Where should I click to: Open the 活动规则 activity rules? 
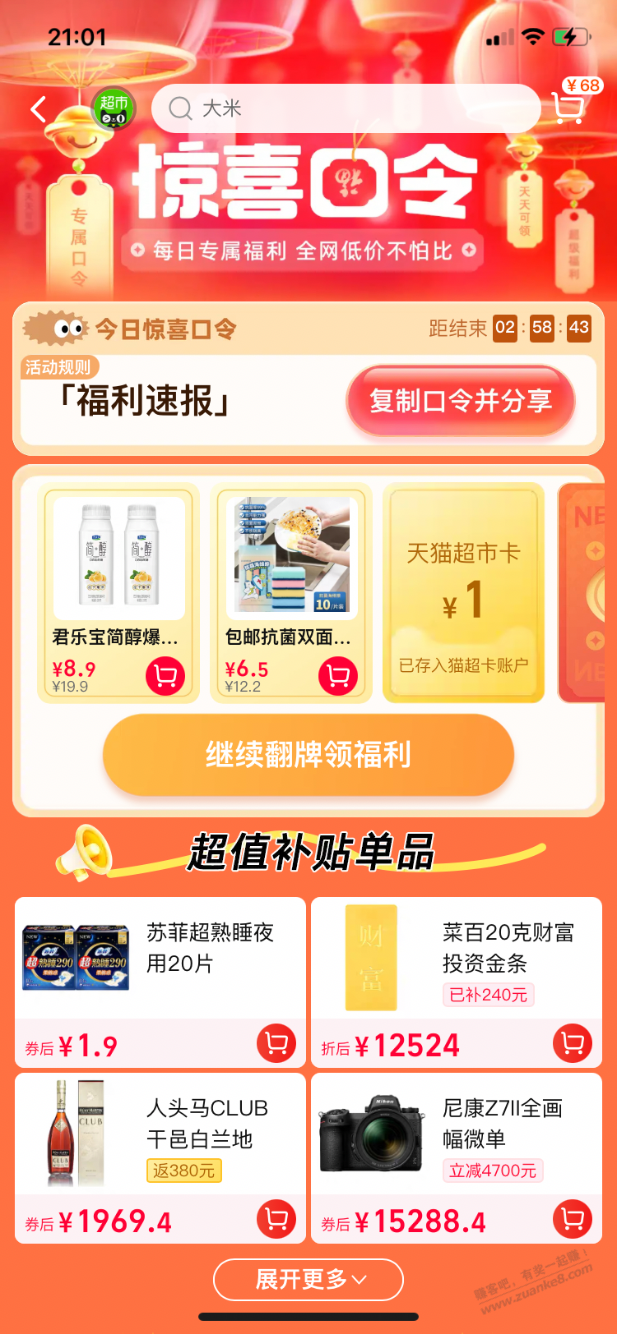tap(59, 367)
